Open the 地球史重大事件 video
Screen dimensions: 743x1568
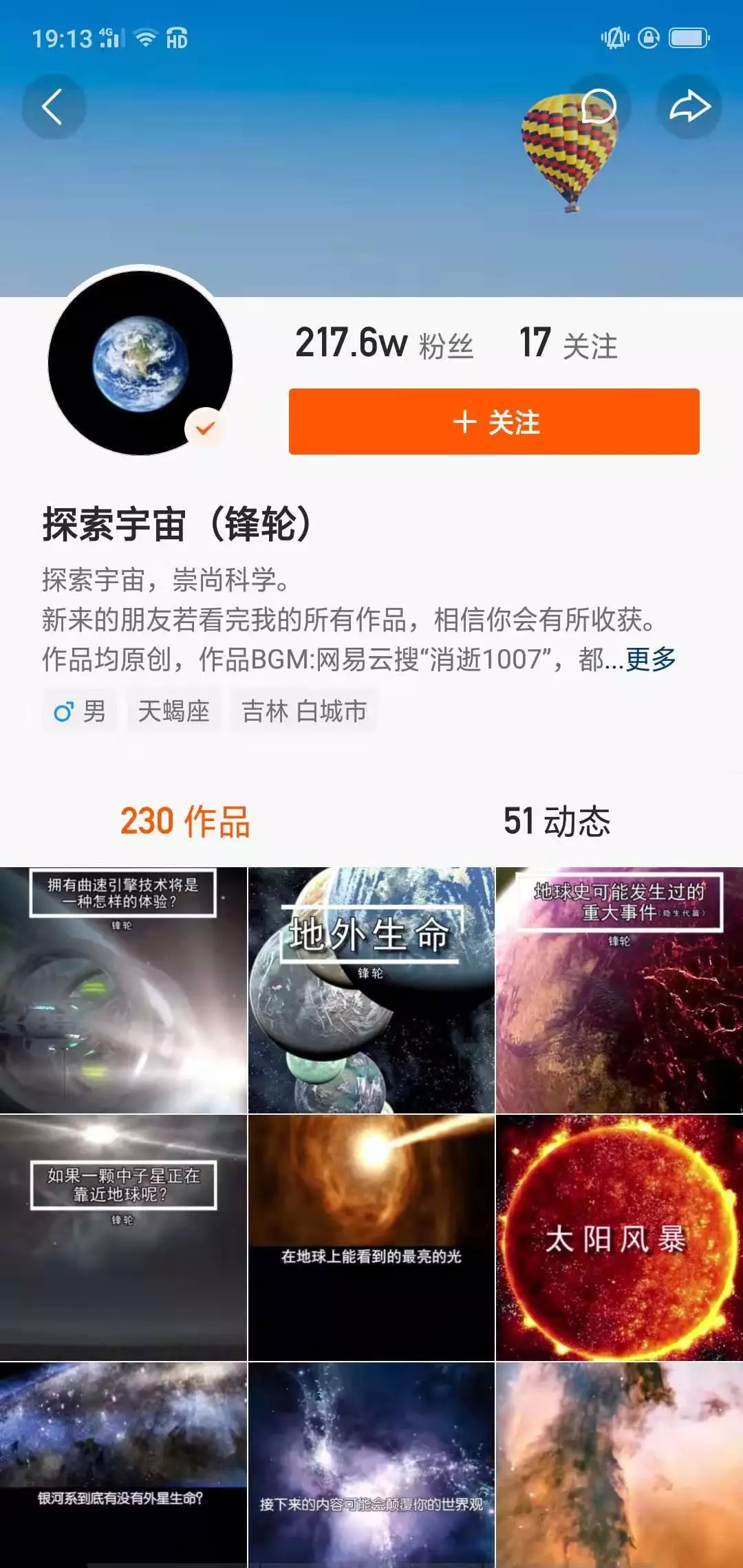(x=619, y=990)
